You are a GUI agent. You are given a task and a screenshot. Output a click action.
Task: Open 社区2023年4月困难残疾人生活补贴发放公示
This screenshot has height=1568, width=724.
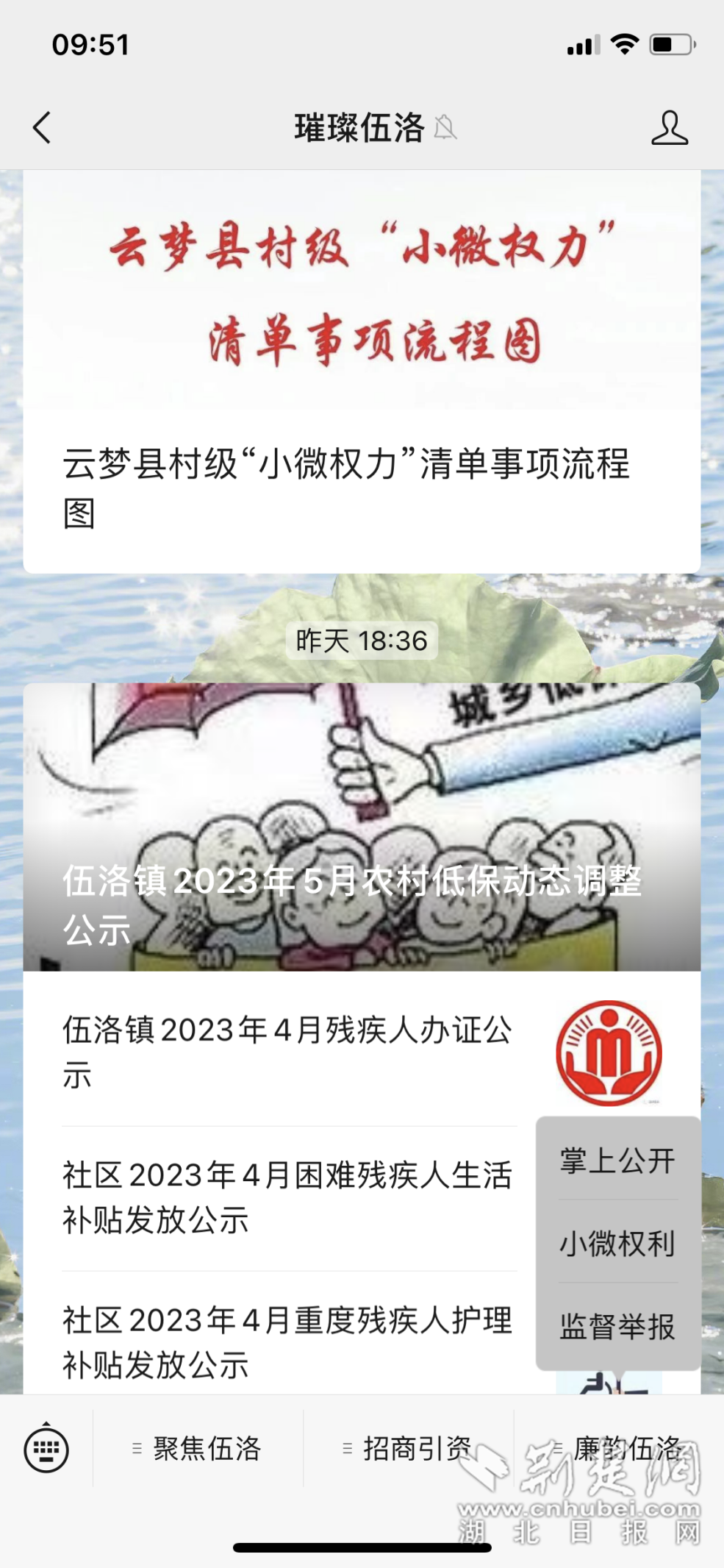pyautogui.click(x=288, y=1197)
